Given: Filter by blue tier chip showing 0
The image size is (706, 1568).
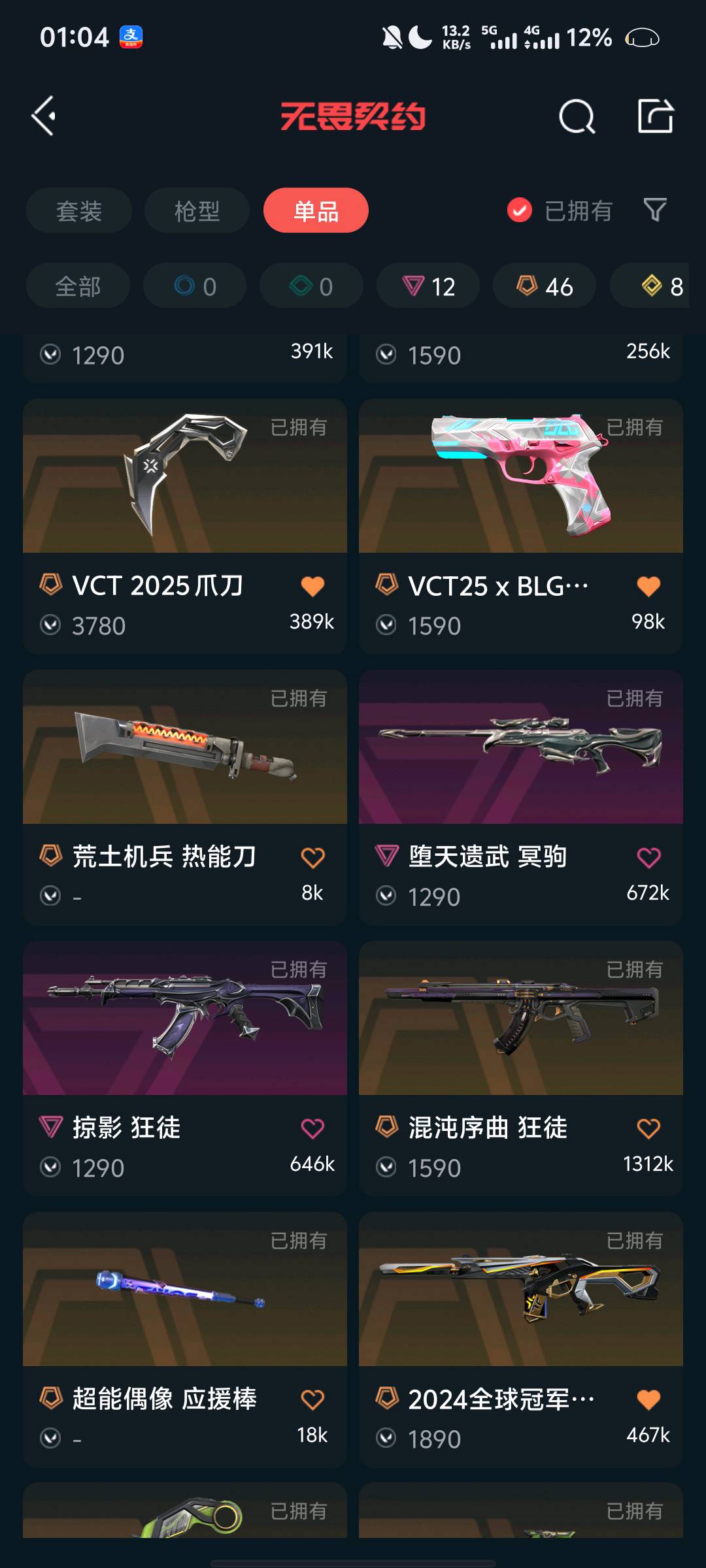Looking at the screenshot, I should [x=195, y=286].
